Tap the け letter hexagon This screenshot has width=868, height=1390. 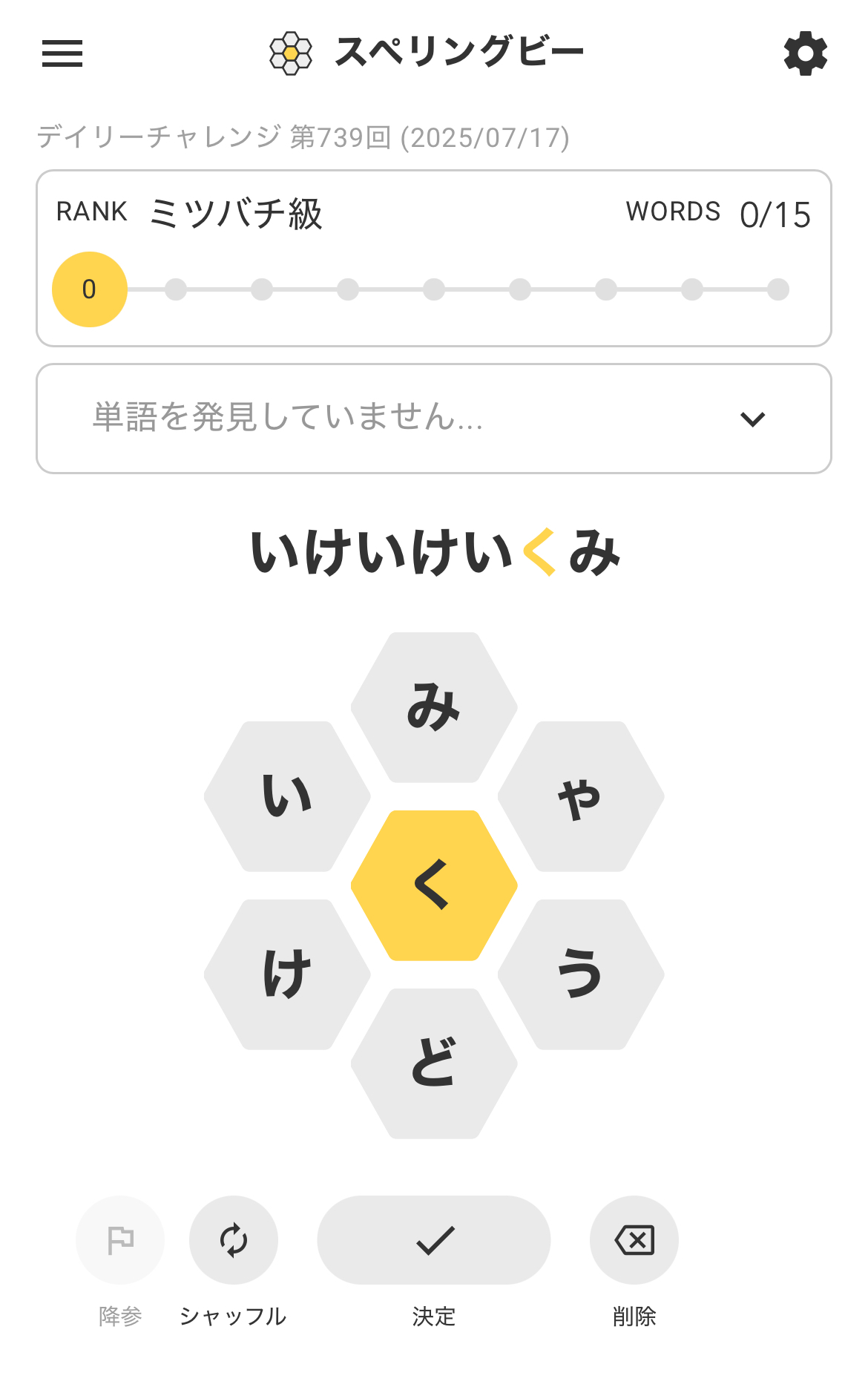pyautogui.click(x=287, y=974)
